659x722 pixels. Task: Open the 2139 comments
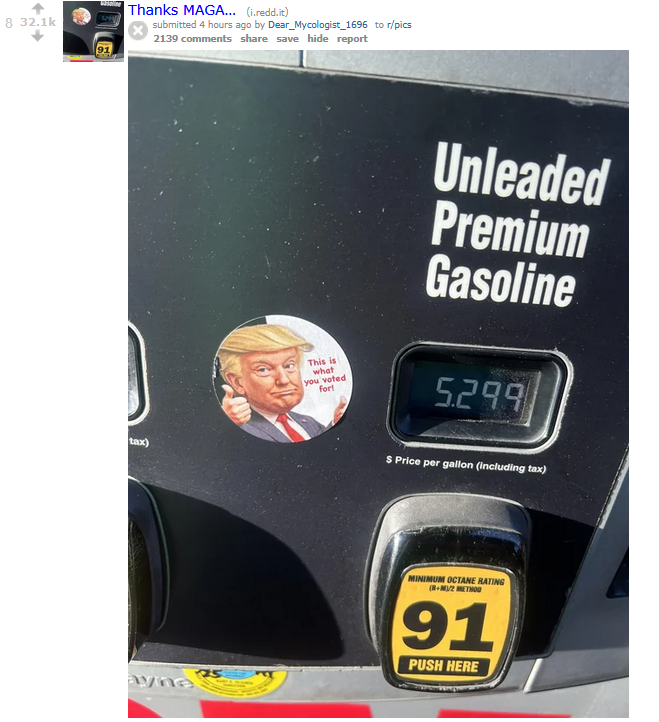[192, 38]
